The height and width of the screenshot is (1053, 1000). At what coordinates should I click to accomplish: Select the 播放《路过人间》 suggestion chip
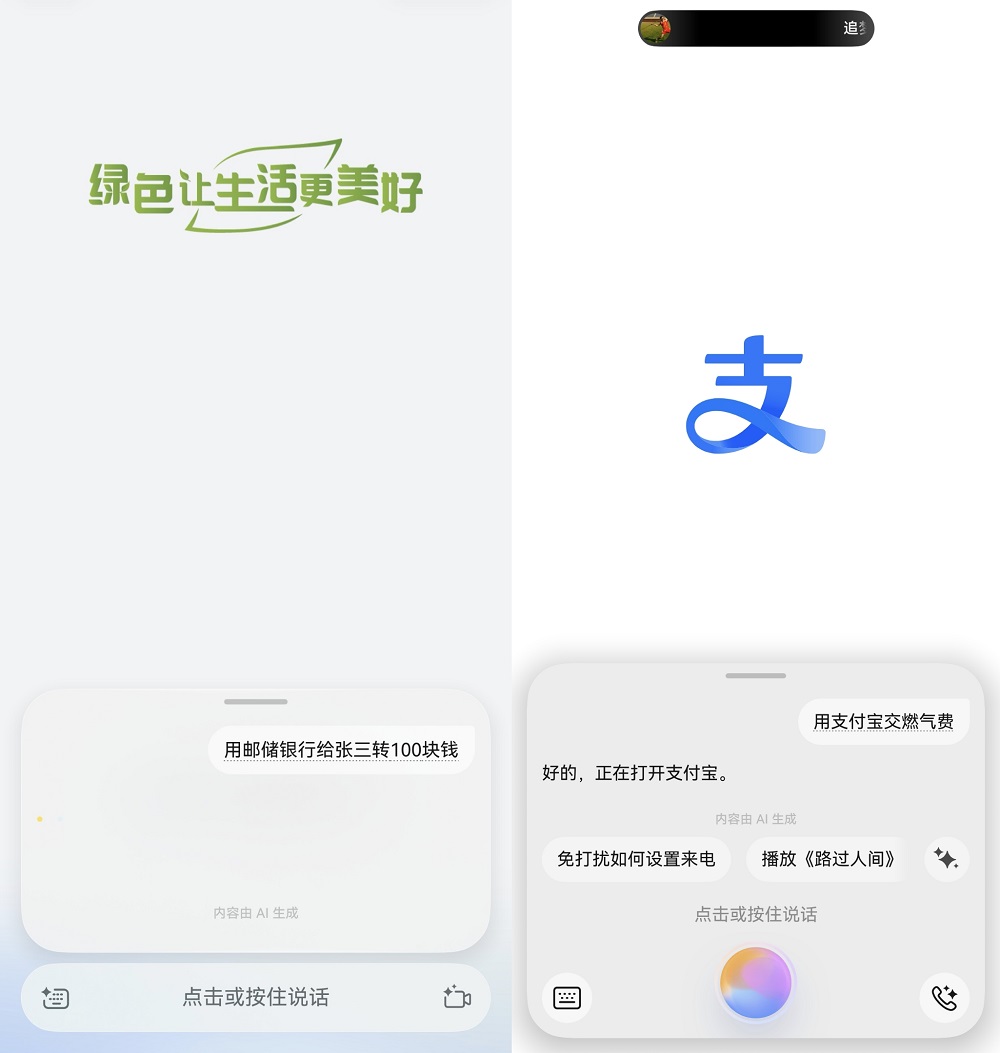pos(827,859)
